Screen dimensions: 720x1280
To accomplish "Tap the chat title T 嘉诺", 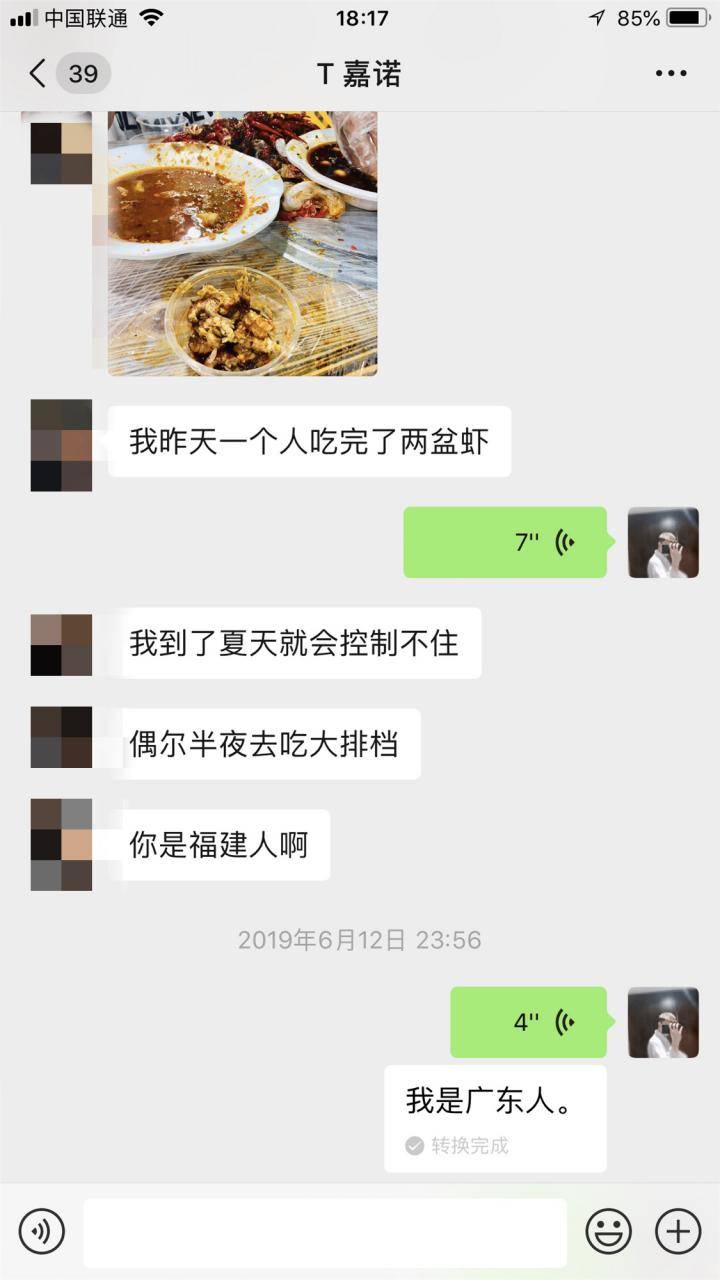I will tap(360, 73).
